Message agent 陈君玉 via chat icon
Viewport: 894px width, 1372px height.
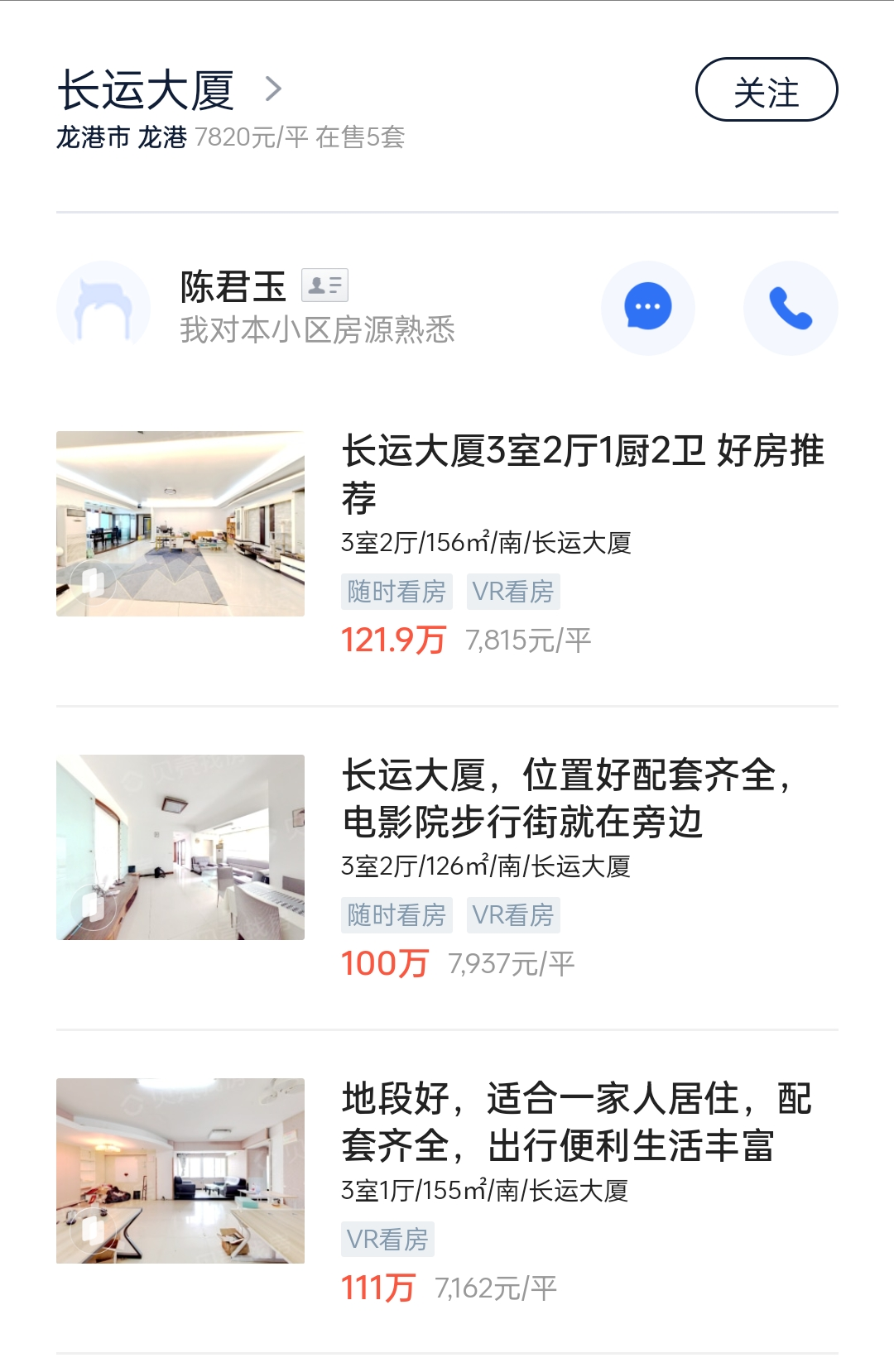click(x=647, y=308)
